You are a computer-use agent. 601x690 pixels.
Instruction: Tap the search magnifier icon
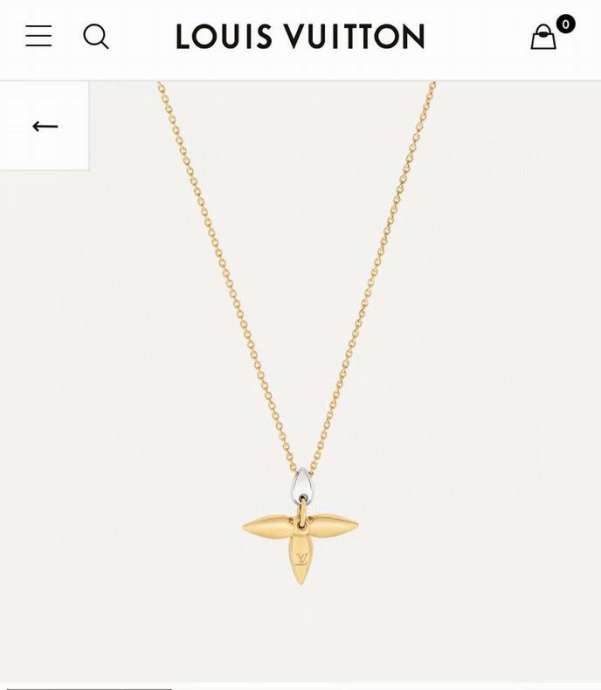point(96,37)
